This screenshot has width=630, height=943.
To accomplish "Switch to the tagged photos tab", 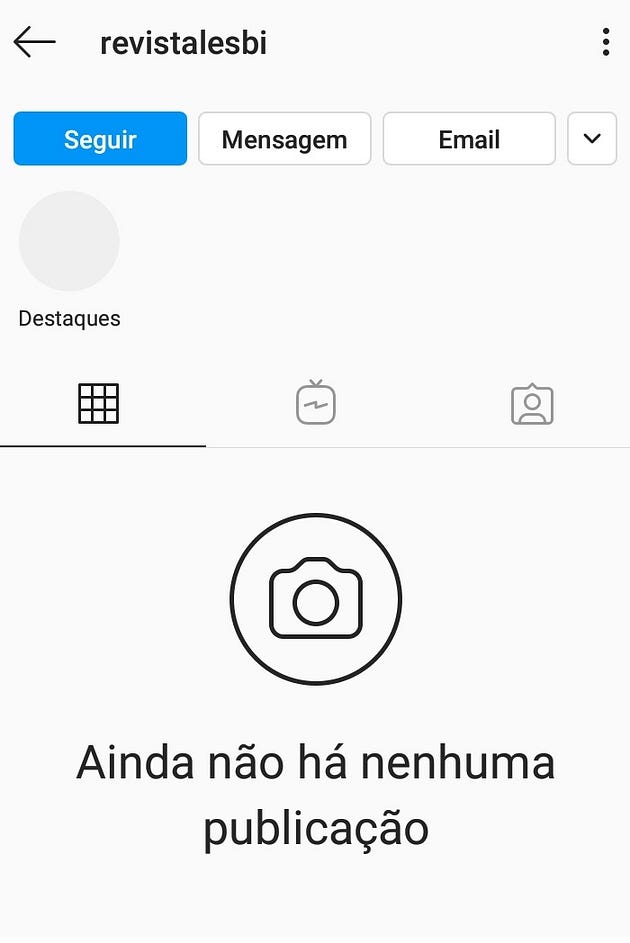I will pyautogui.click(x=532, y=404).
